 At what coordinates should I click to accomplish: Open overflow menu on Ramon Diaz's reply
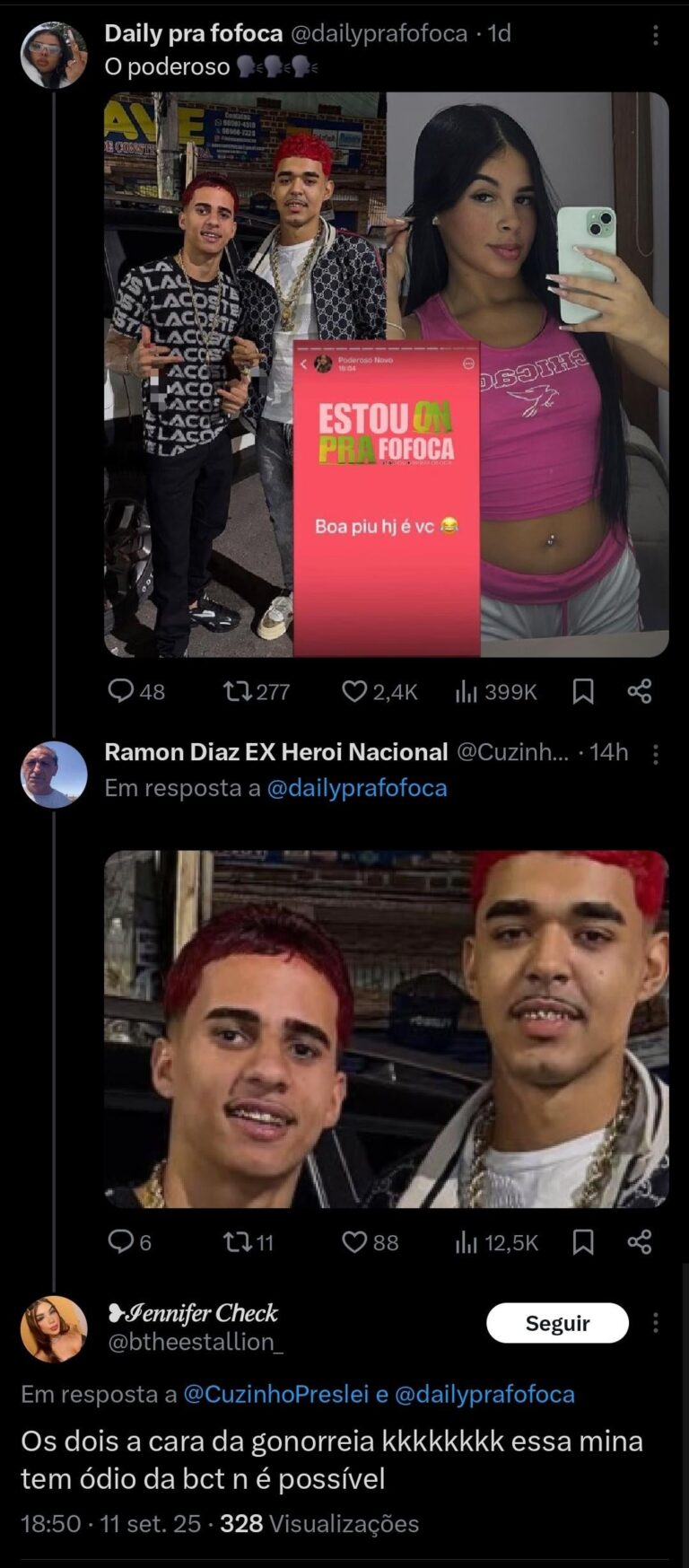[x=656, y=754]
